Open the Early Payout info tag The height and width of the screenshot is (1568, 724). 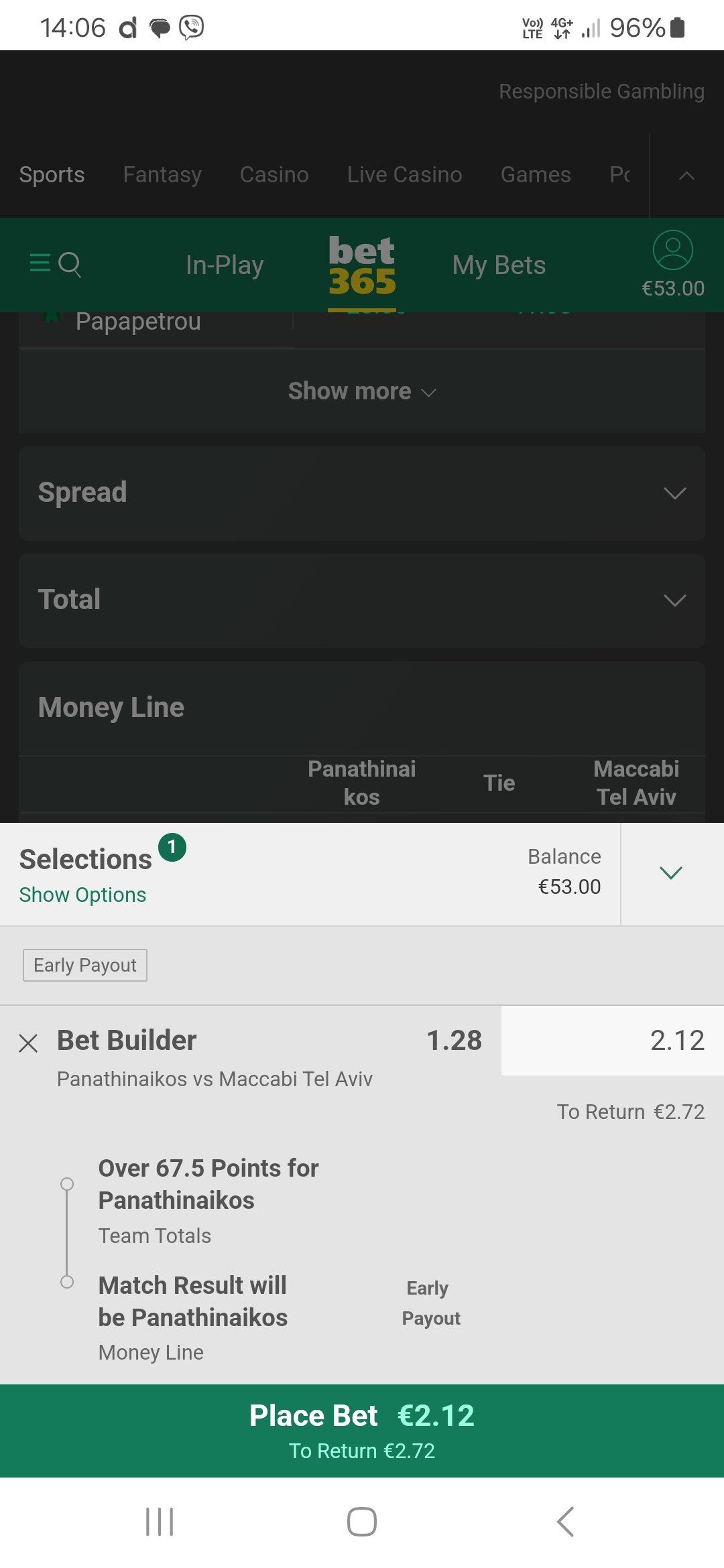[x=85, y=965]
